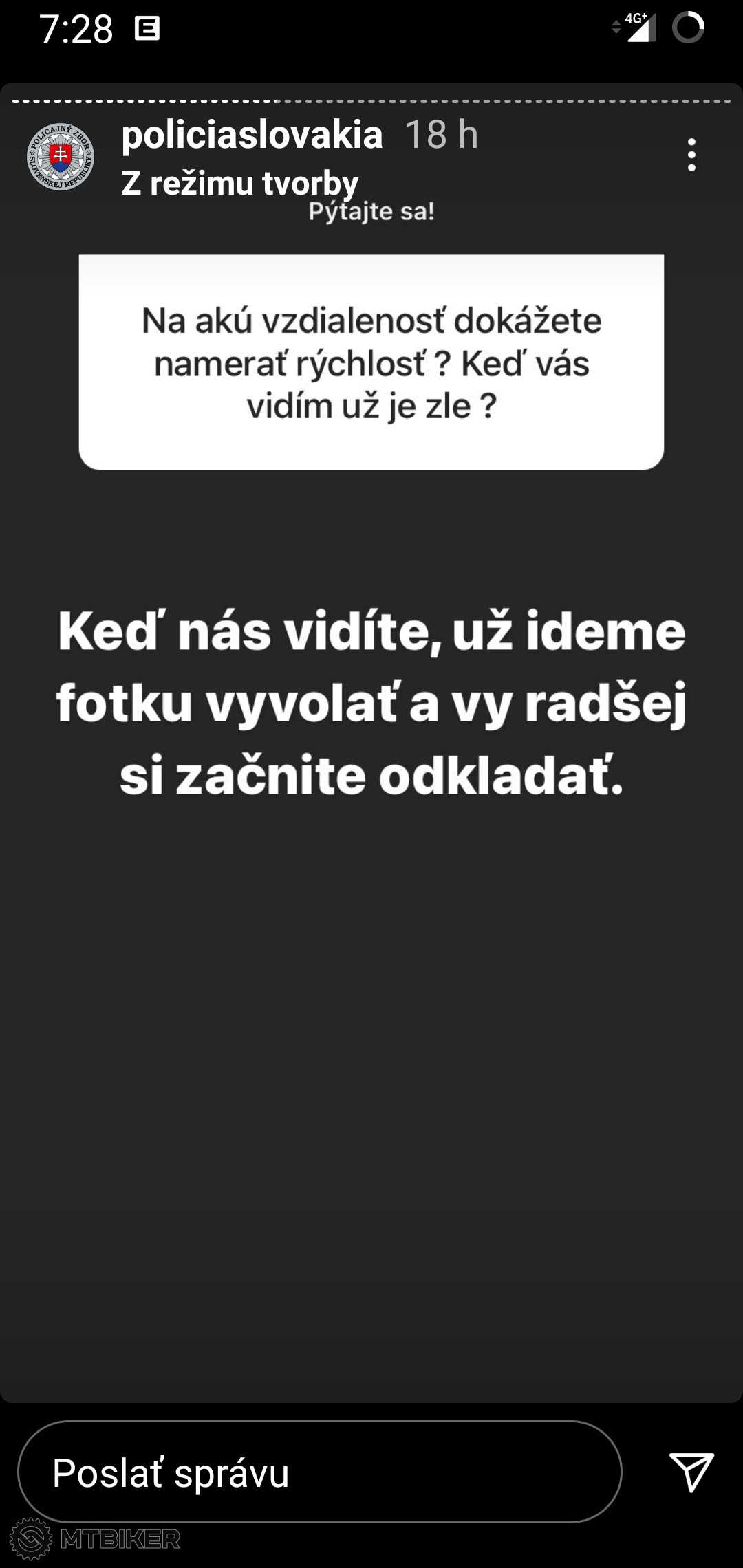Tap the policiaslovakia username

pyautogui.click(x=252, y=134)
